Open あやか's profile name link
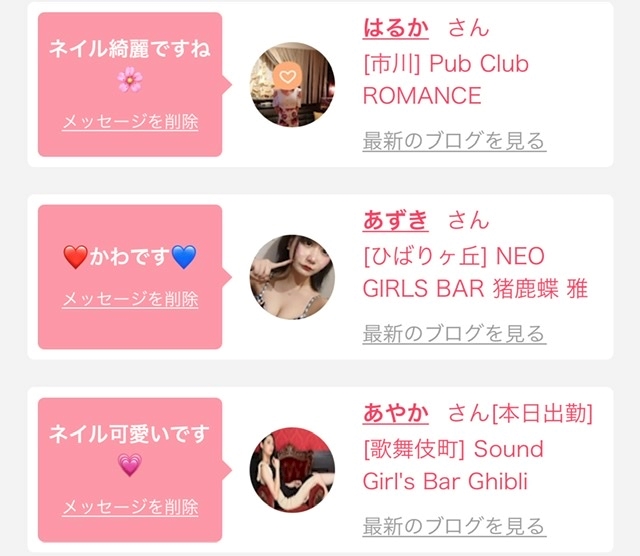This screenshot has width=640, height=556. (396, 413)
